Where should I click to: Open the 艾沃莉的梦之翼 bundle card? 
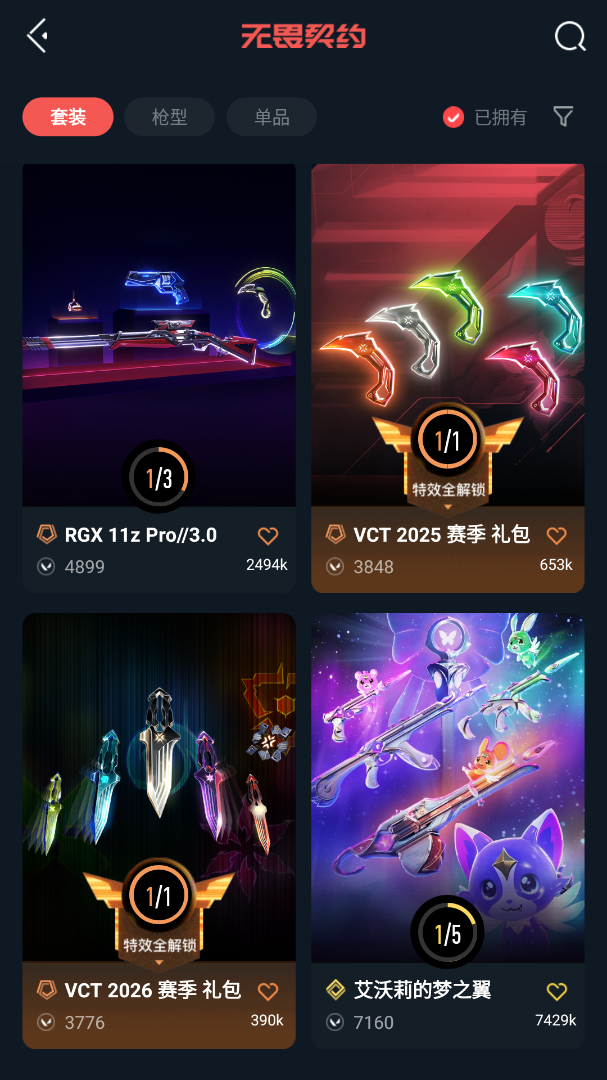448,831
